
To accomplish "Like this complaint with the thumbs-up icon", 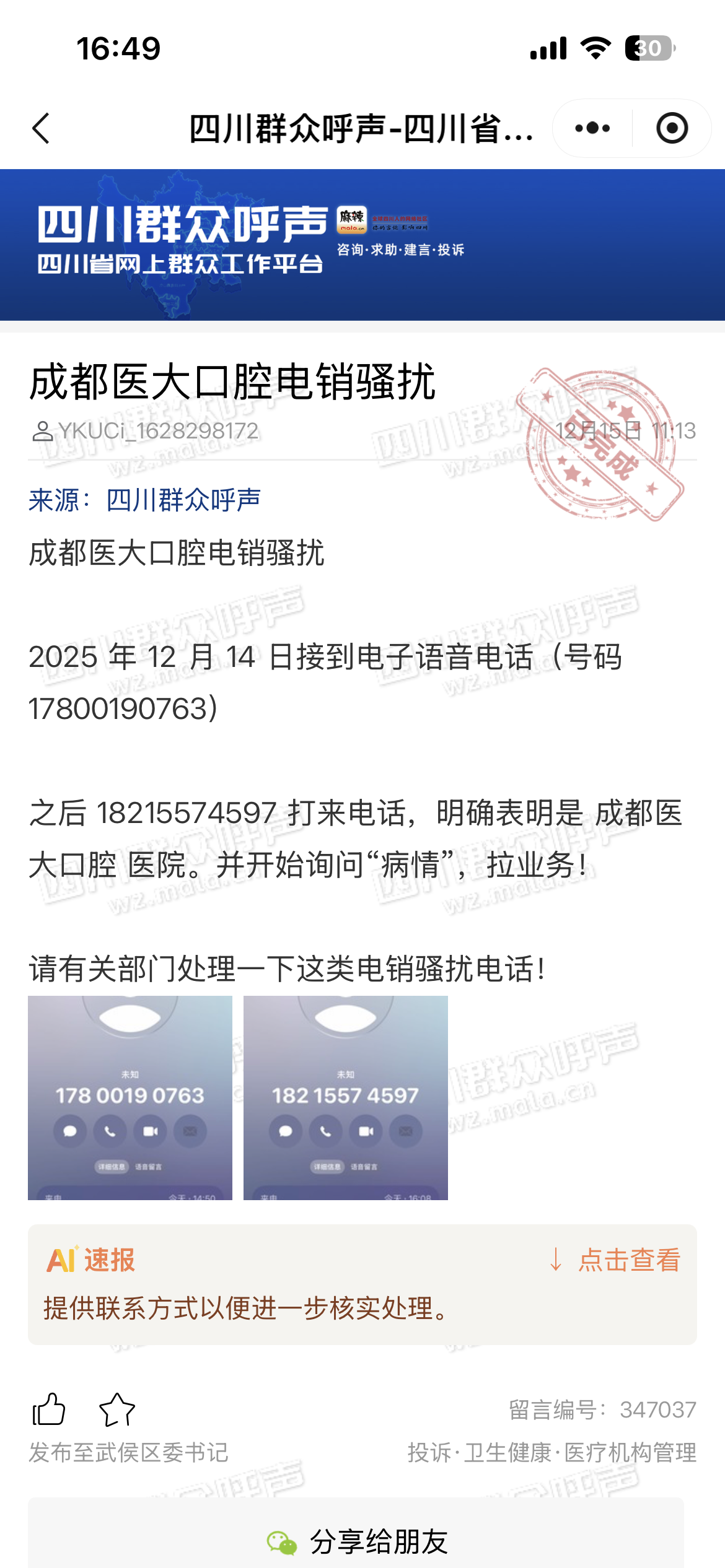I will tap(49, 1409).
